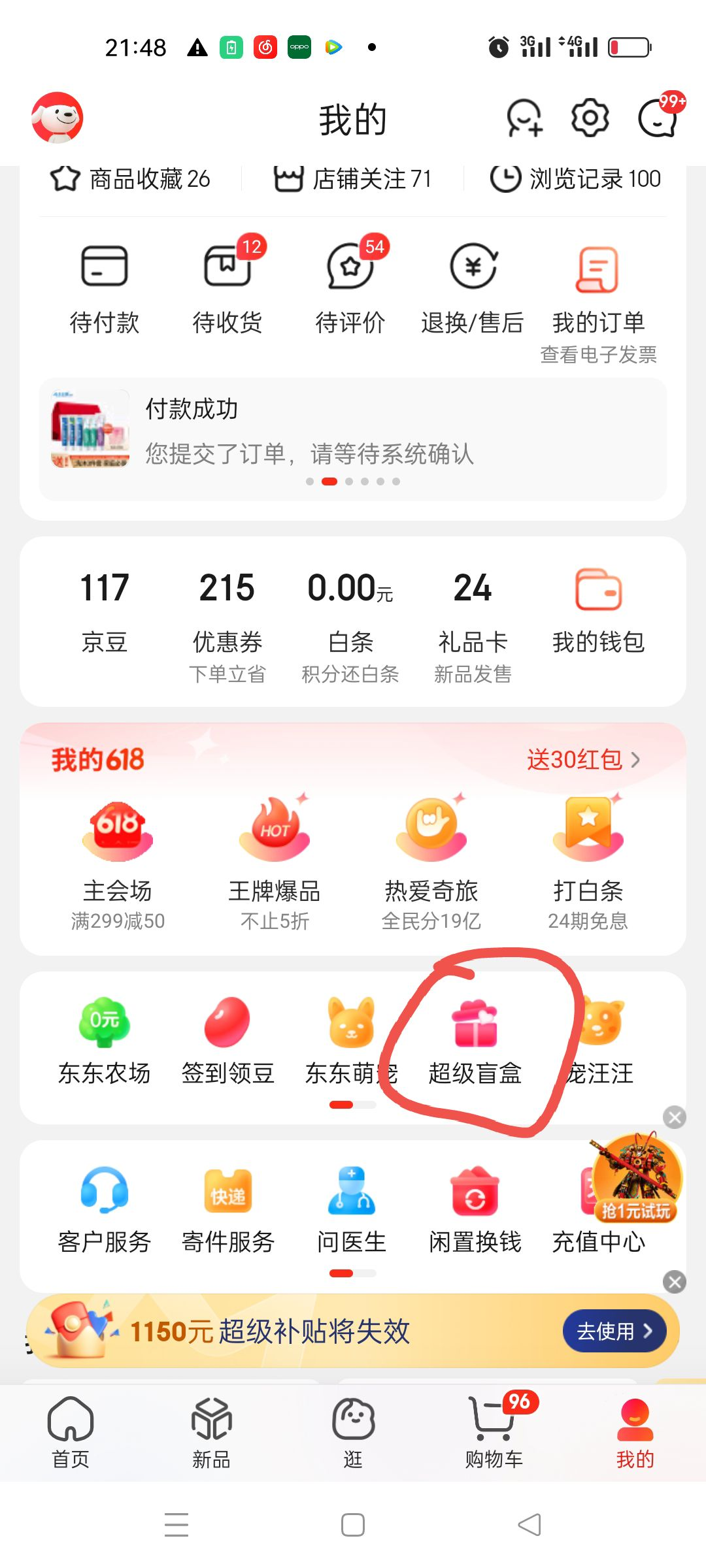Dismiss the 抢1元试玩 floating ad
Image resolution: width=706 pixels, height=1568 pixels.
click(x=675, y=1117)
